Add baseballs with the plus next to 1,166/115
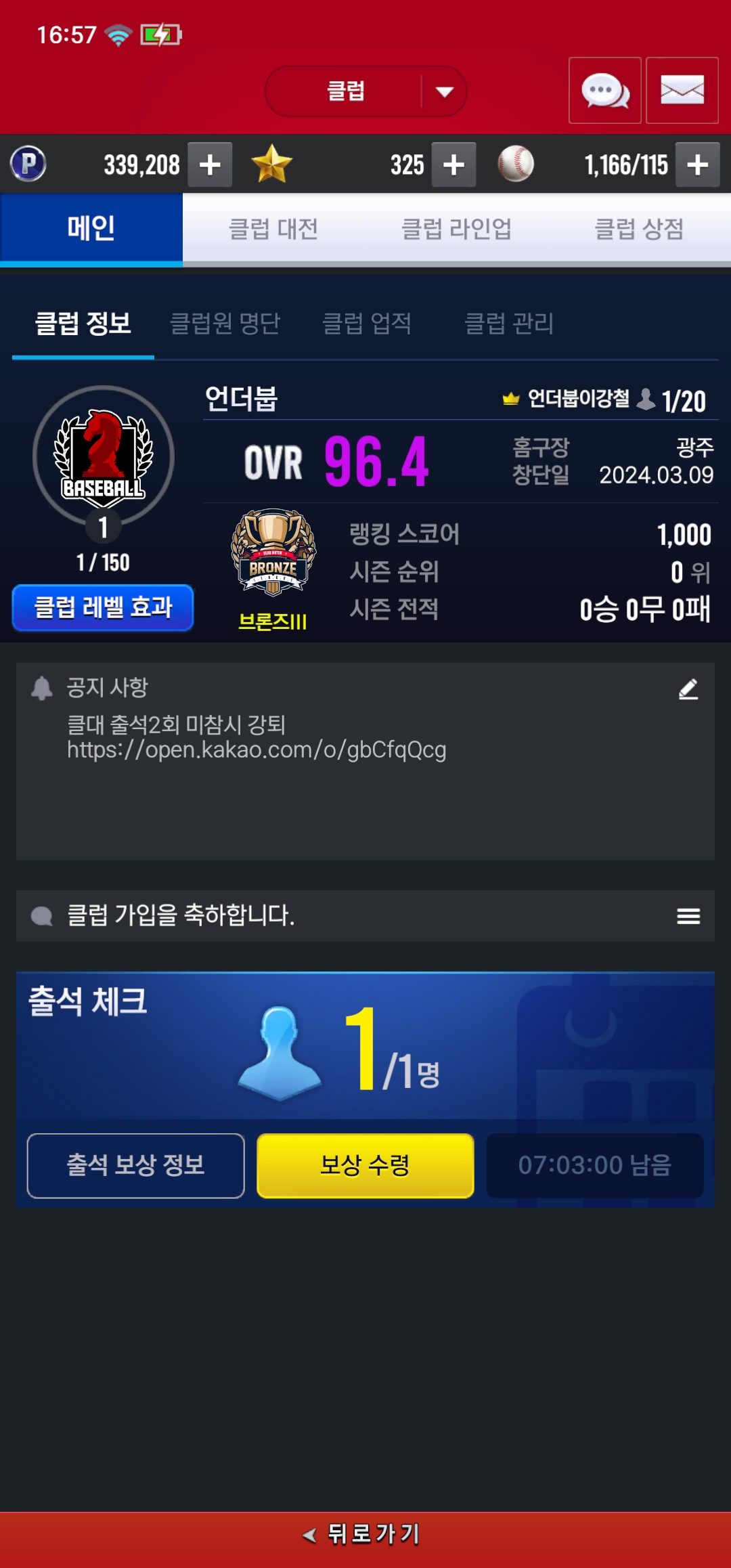Viewport: 731px width, 1568px height. (x=697, y=165)
